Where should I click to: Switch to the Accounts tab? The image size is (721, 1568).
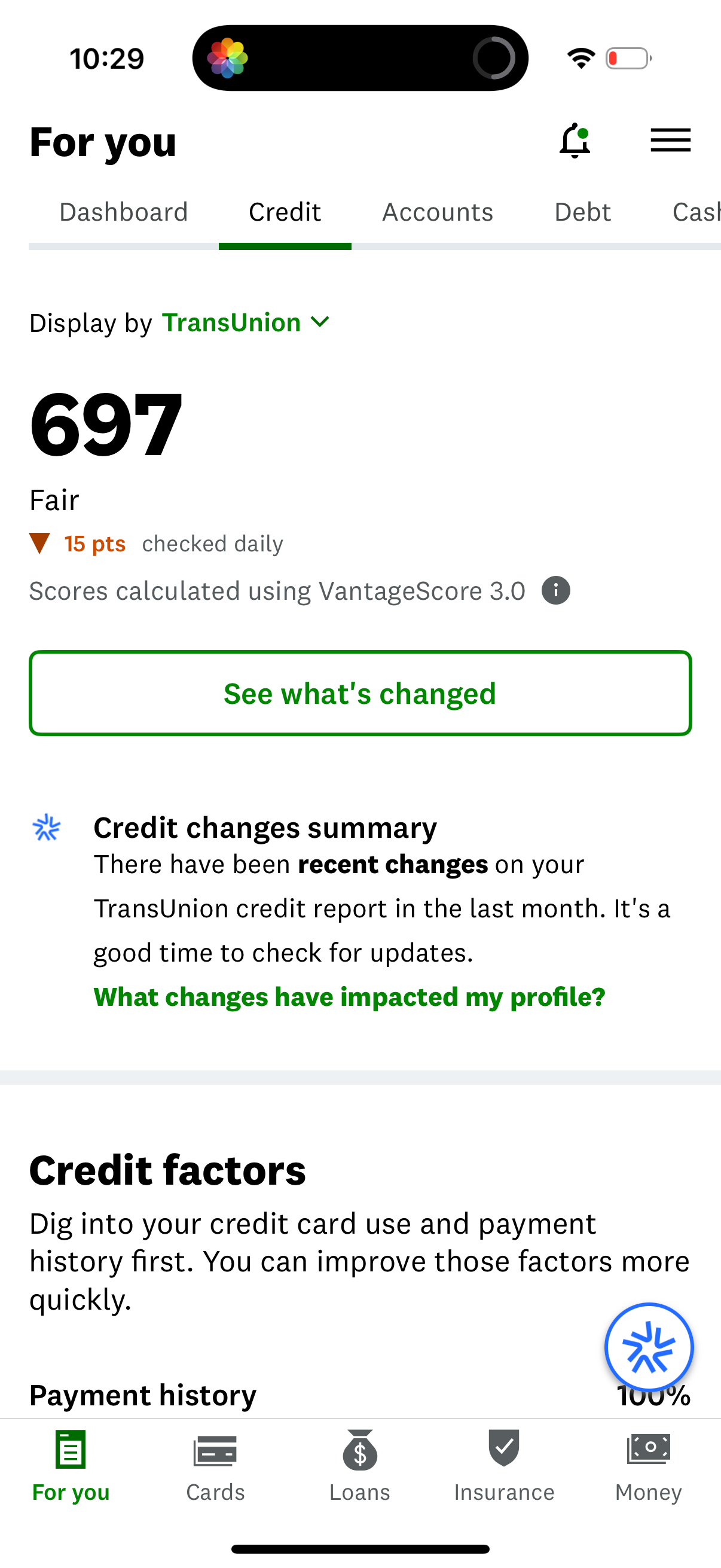(437, 212)
